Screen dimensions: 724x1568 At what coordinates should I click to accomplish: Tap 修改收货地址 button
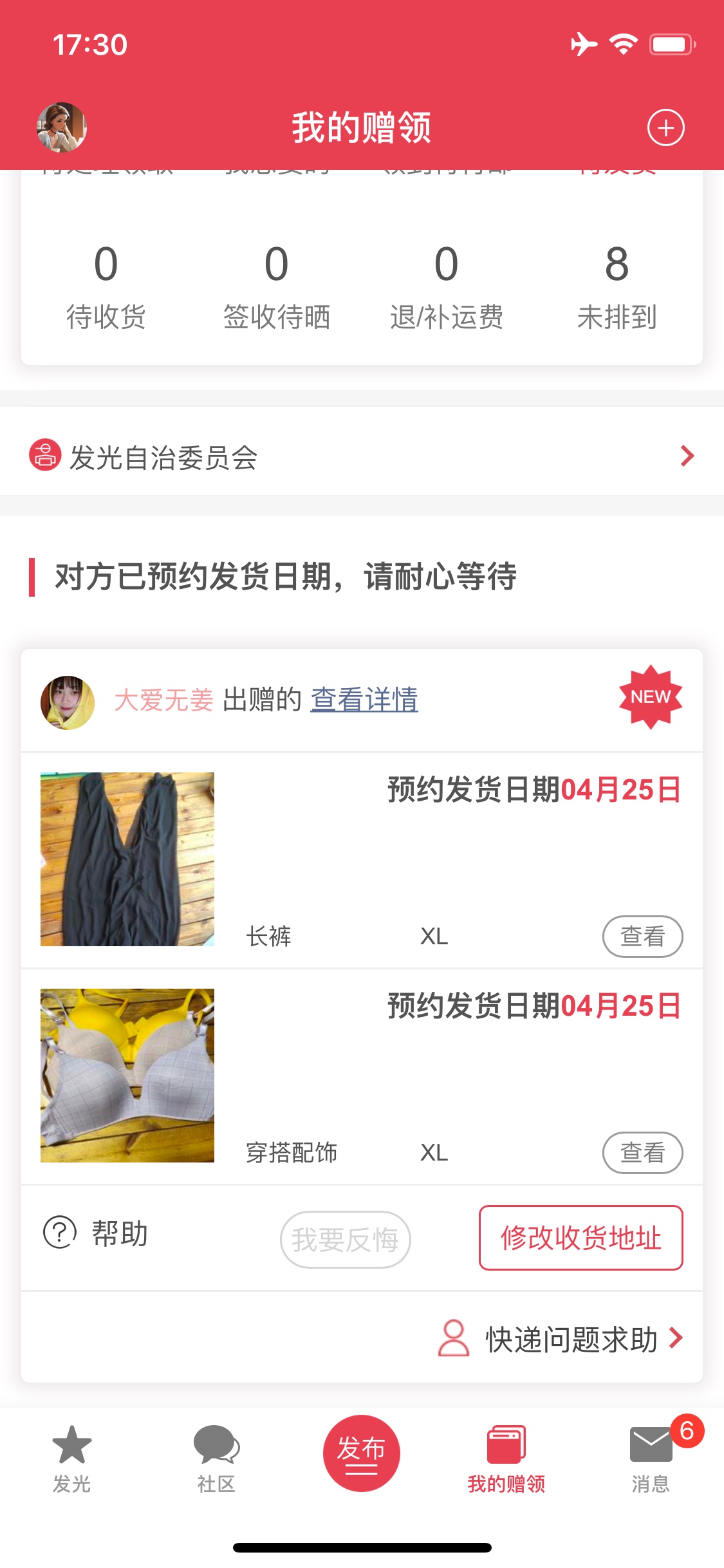click(x=580, y=1238)
